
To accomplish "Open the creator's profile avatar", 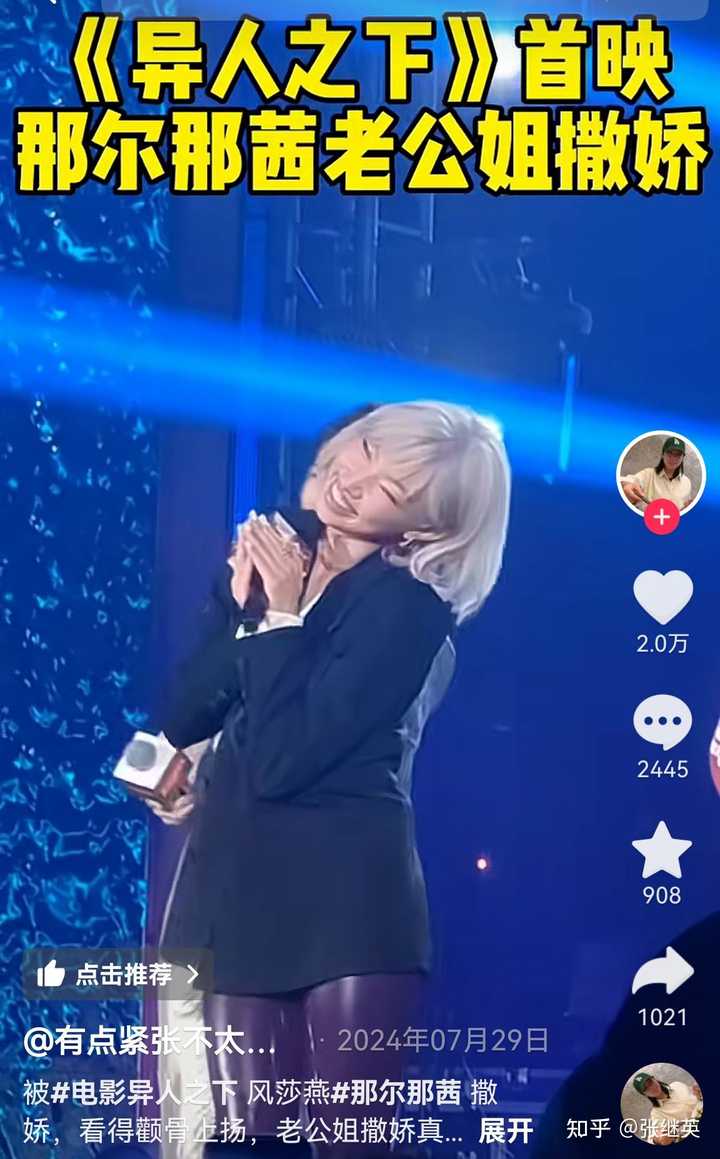I will pyautogui.click(x=661, y=474).
